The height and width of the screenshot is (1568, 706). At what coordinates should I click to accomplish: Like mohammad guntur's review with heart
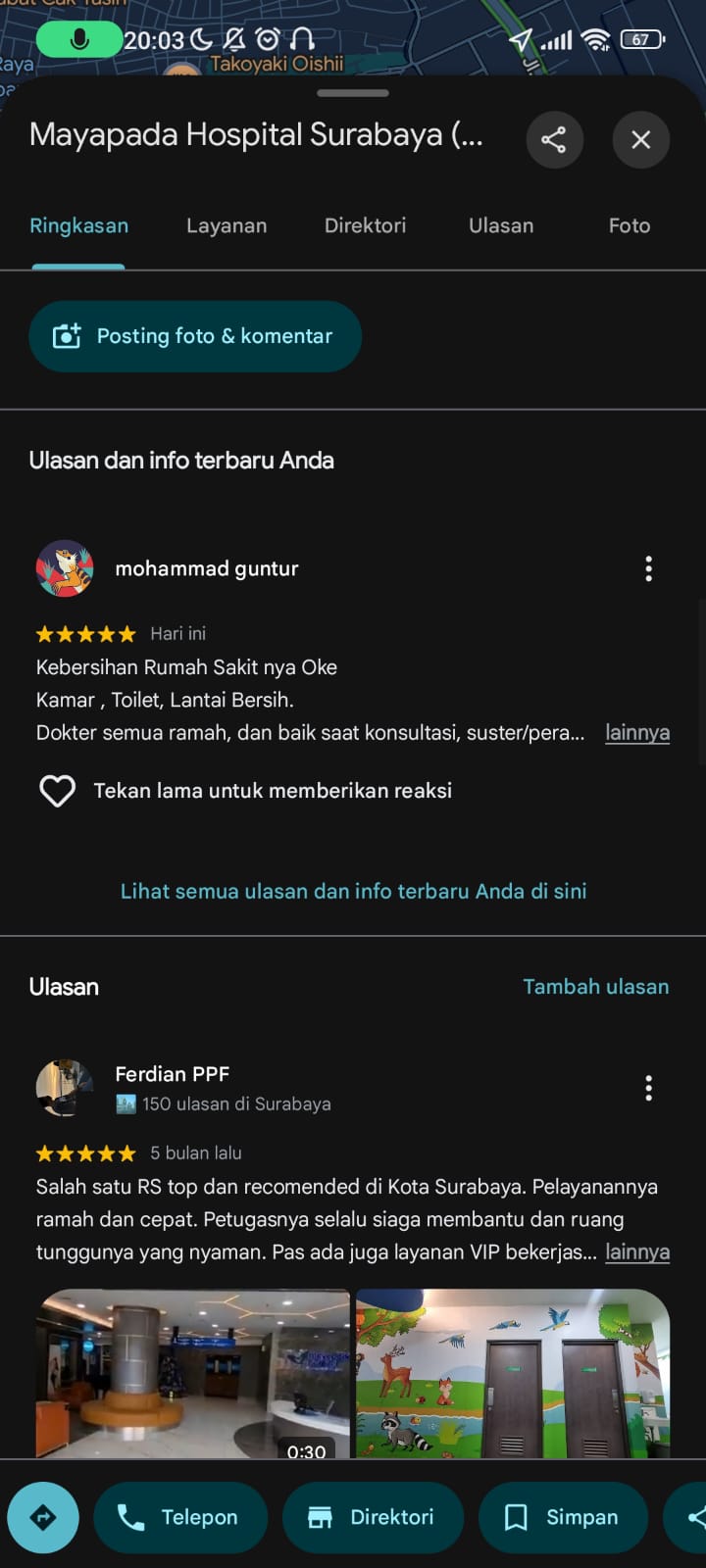tap(57, 791)
